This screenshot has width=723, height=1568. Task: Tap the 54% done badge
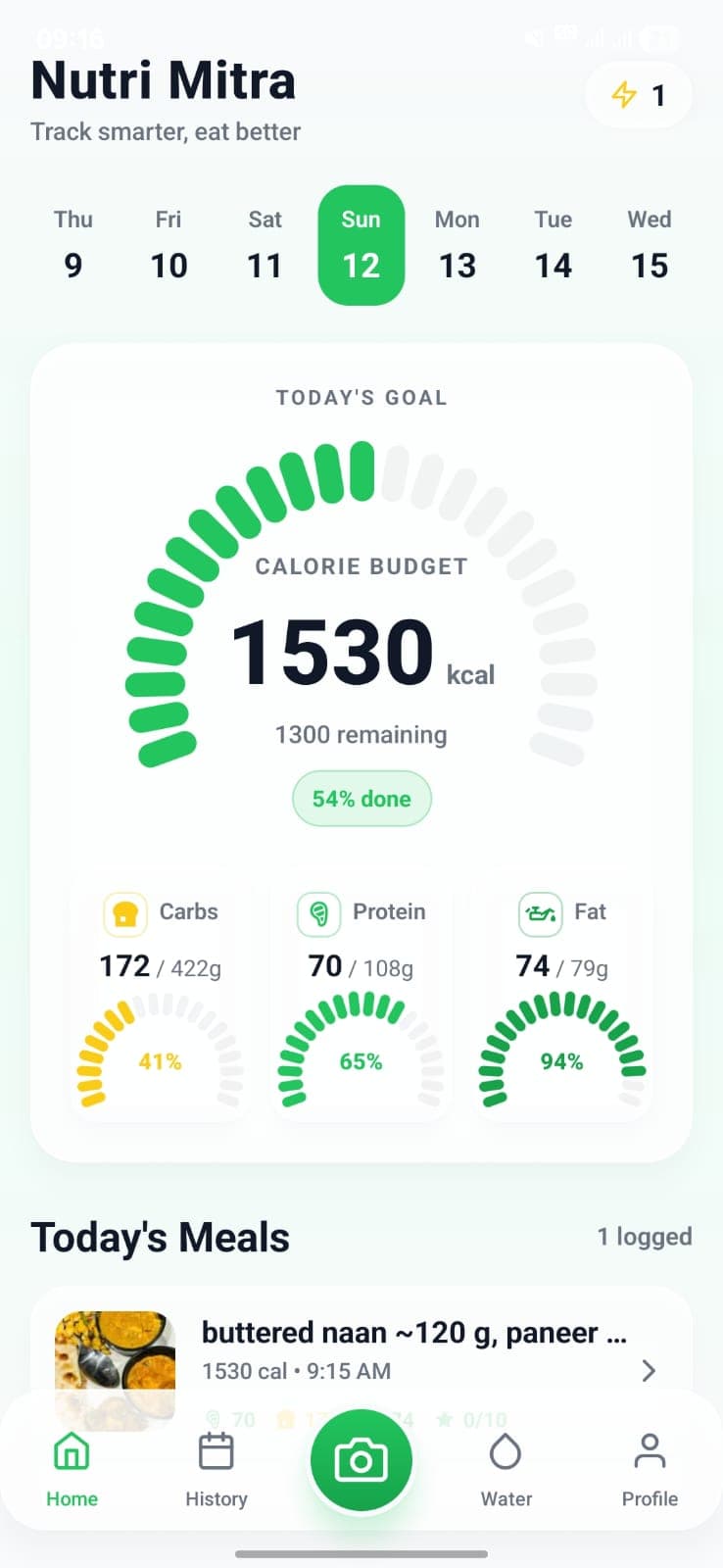click(361, 799)
